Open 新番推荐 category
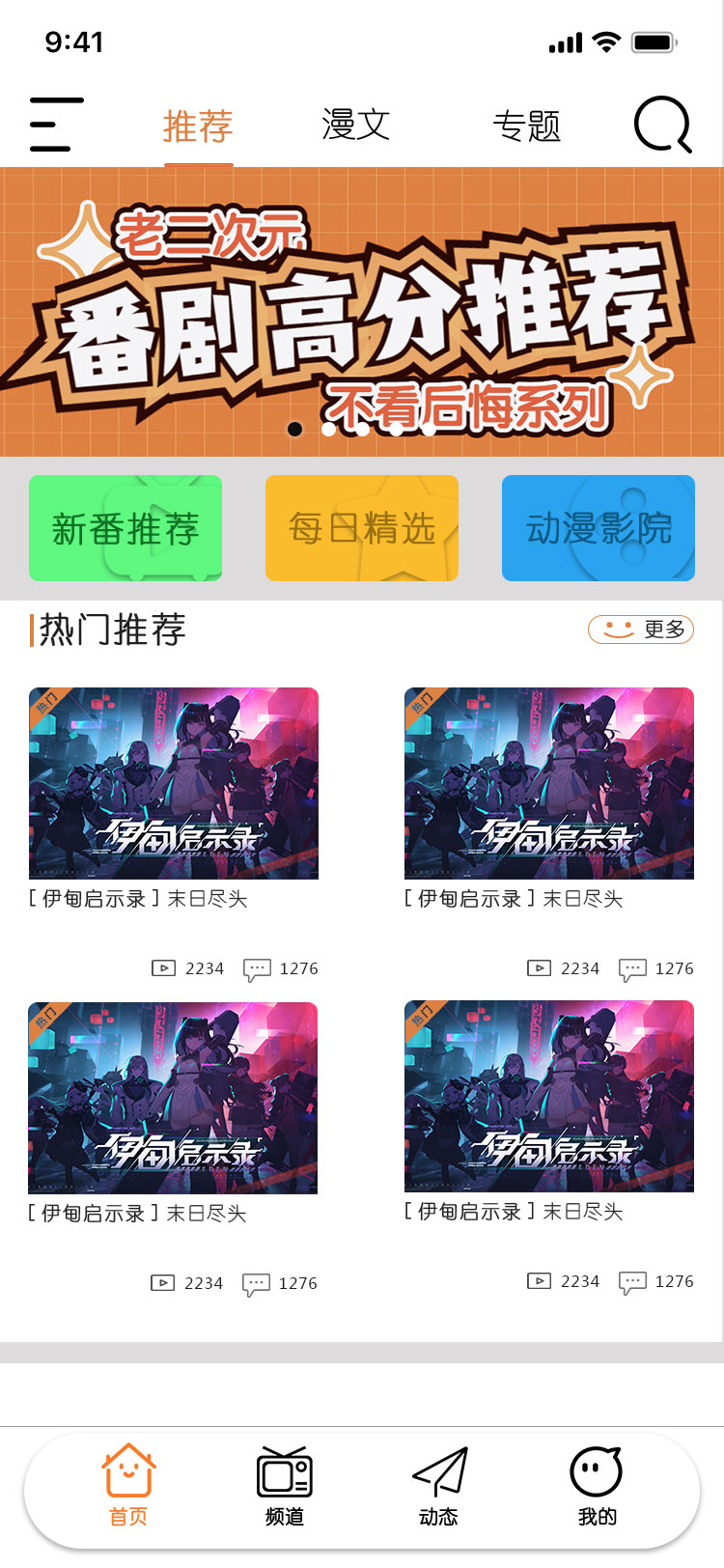This screenshot has height=1568, width=724. pyautogui.click(x=125, y=528)
